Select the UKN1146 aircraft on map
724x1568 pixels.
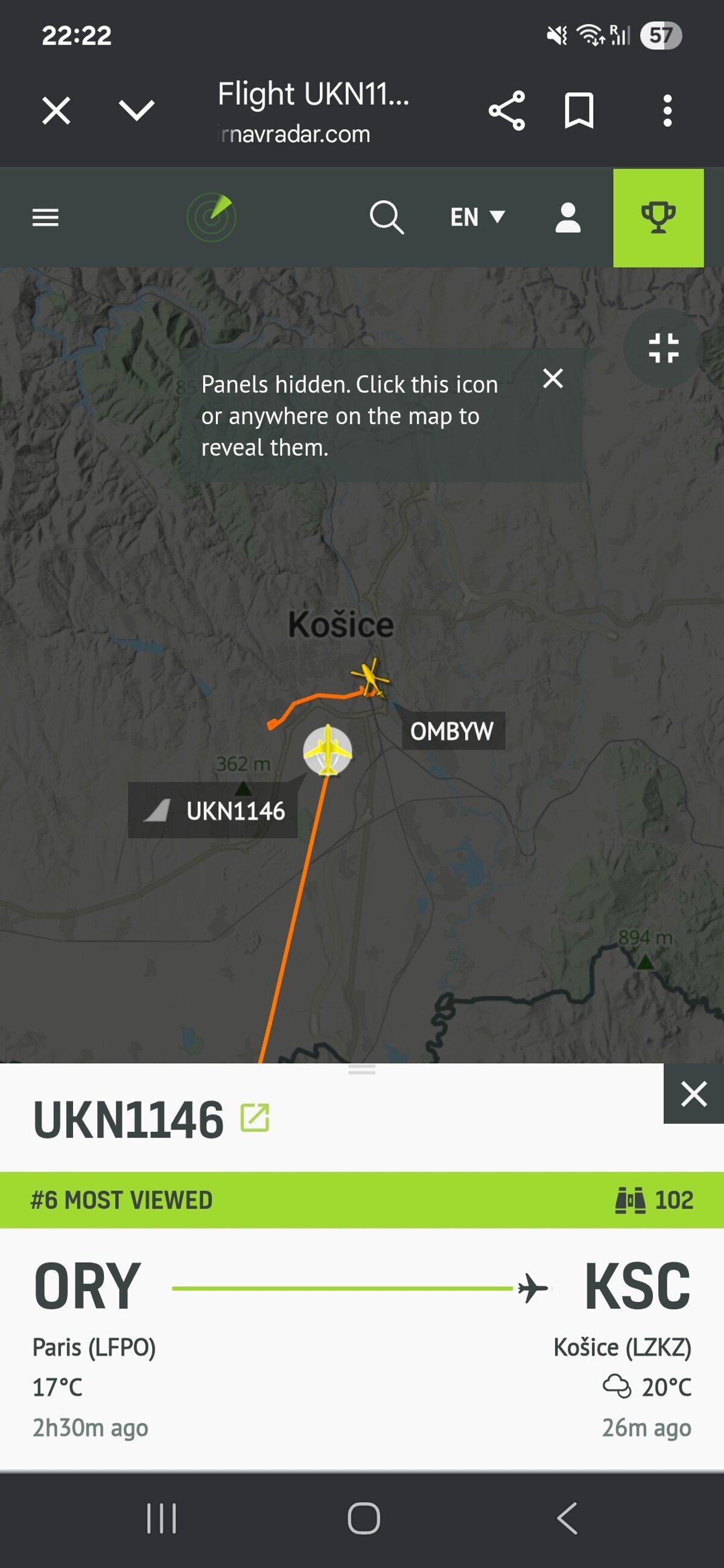coord(328,750)
